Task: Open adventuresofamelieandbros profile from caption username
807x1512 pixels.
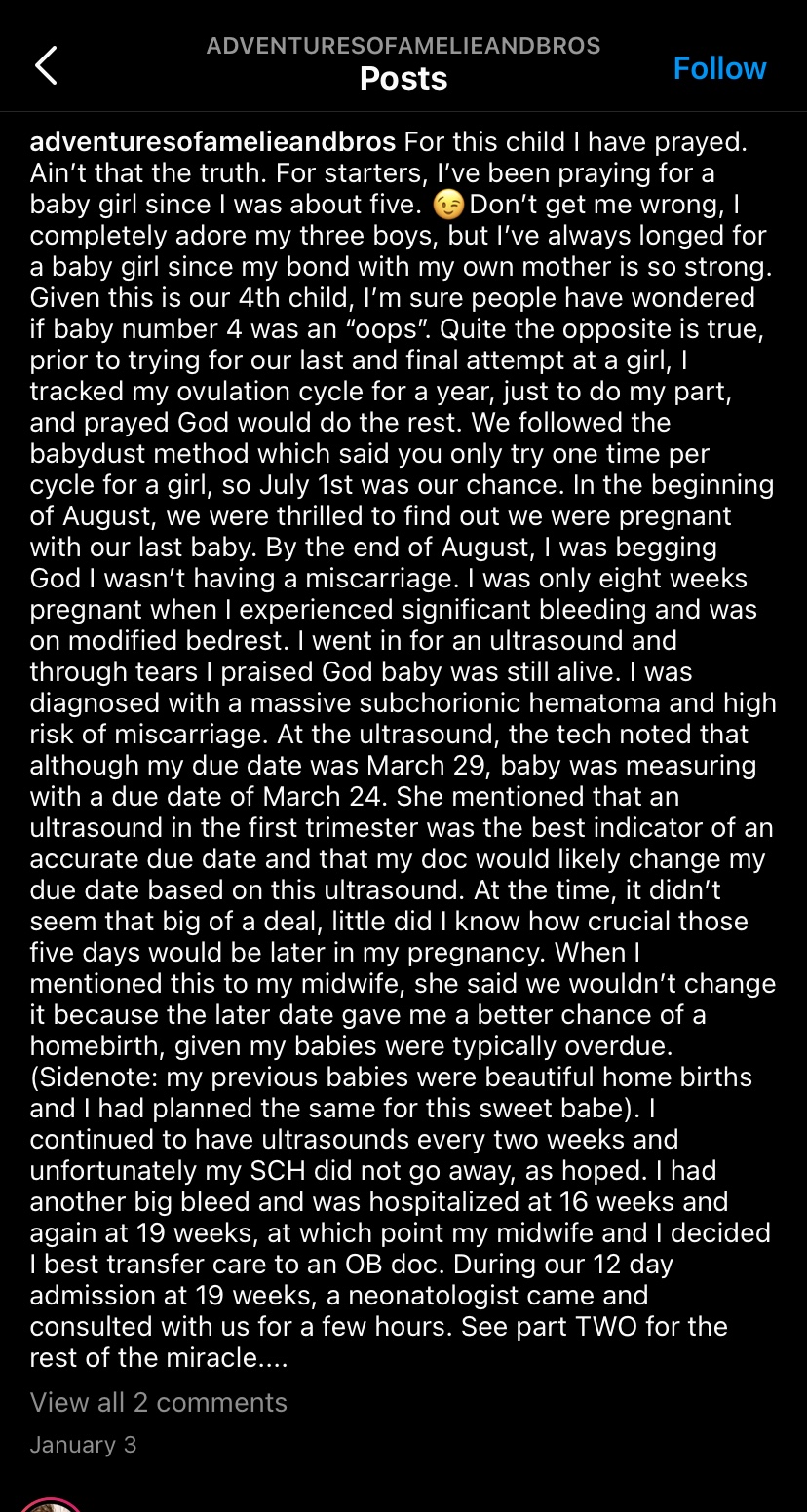Action: [x=212, y=142]
